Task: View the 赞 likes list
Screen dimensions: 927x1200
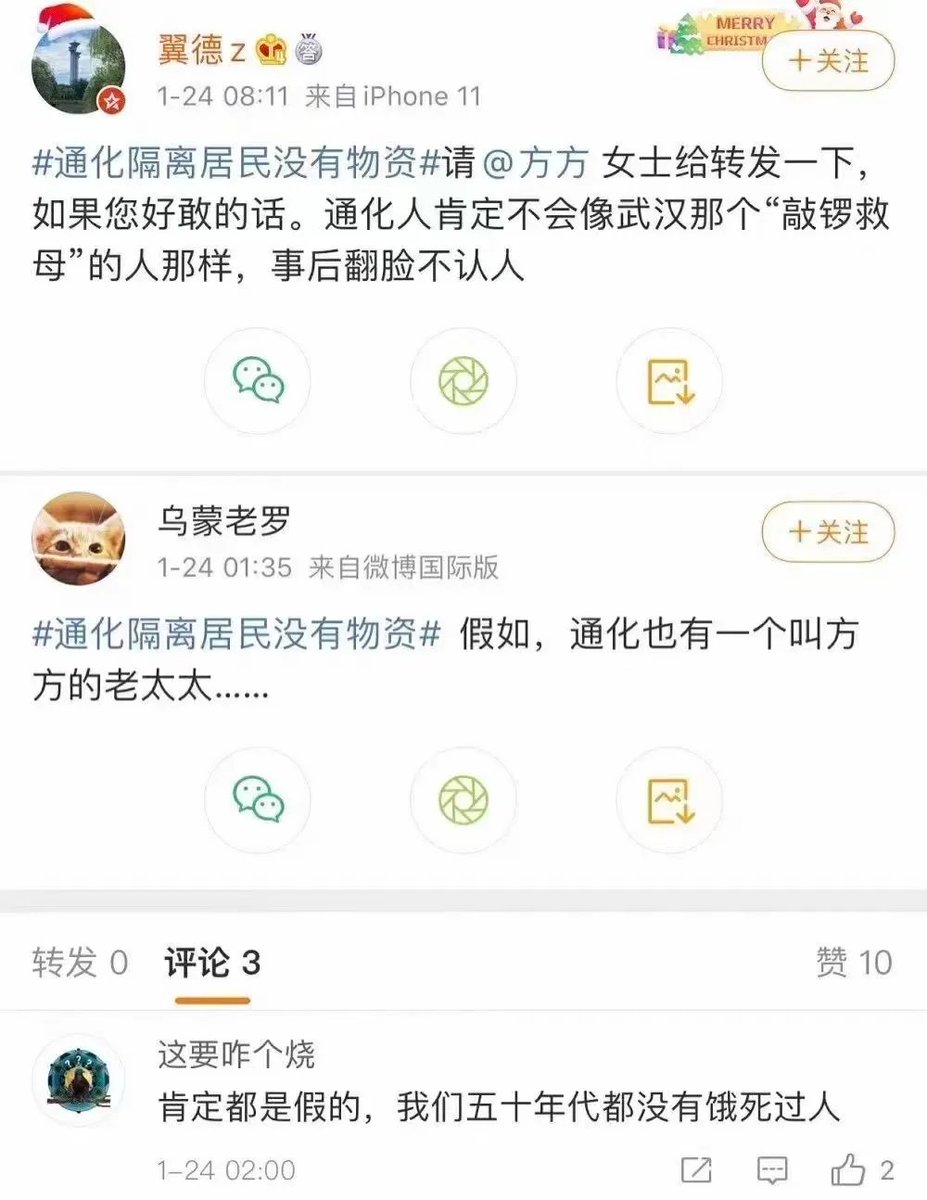Action: point(853,962)
